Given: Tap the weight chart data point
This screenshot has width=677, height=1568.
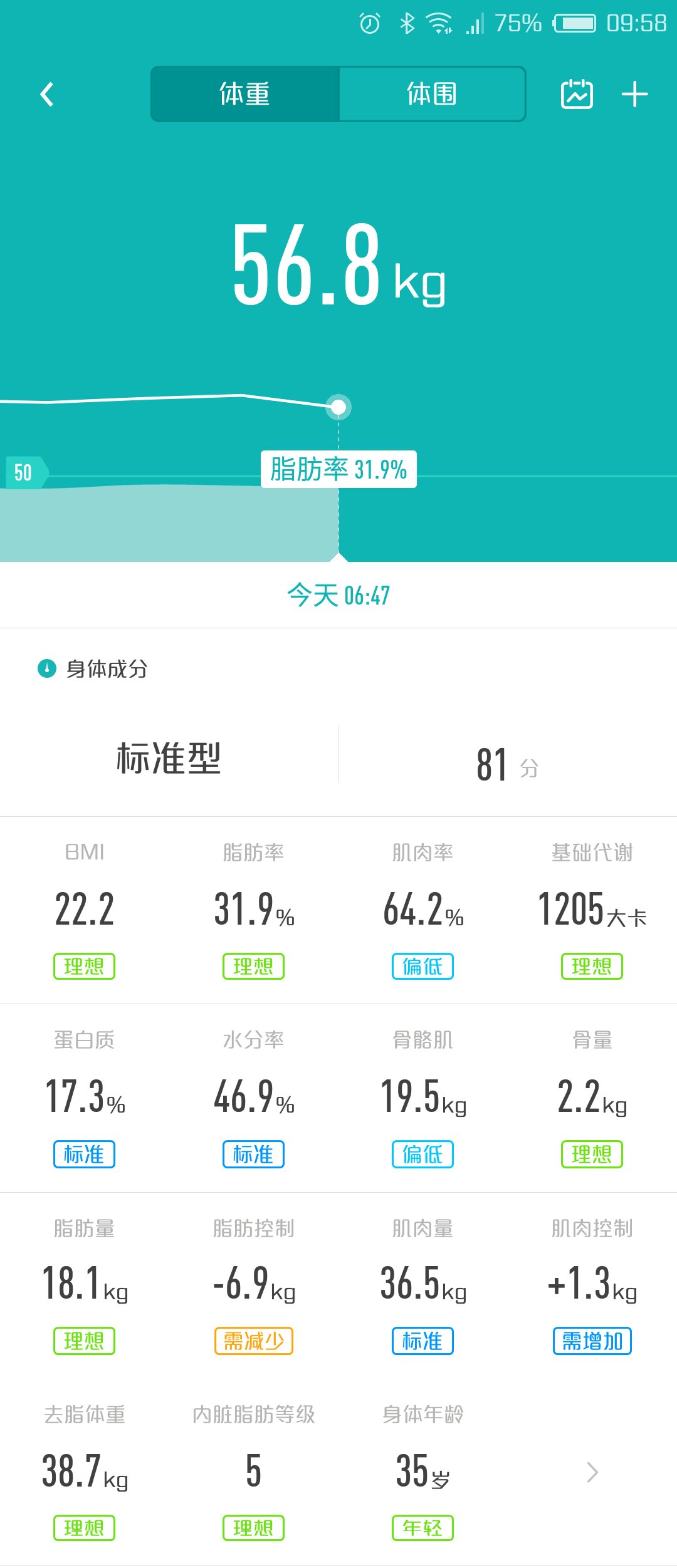Looking at the screenshot, I should 338,407.
